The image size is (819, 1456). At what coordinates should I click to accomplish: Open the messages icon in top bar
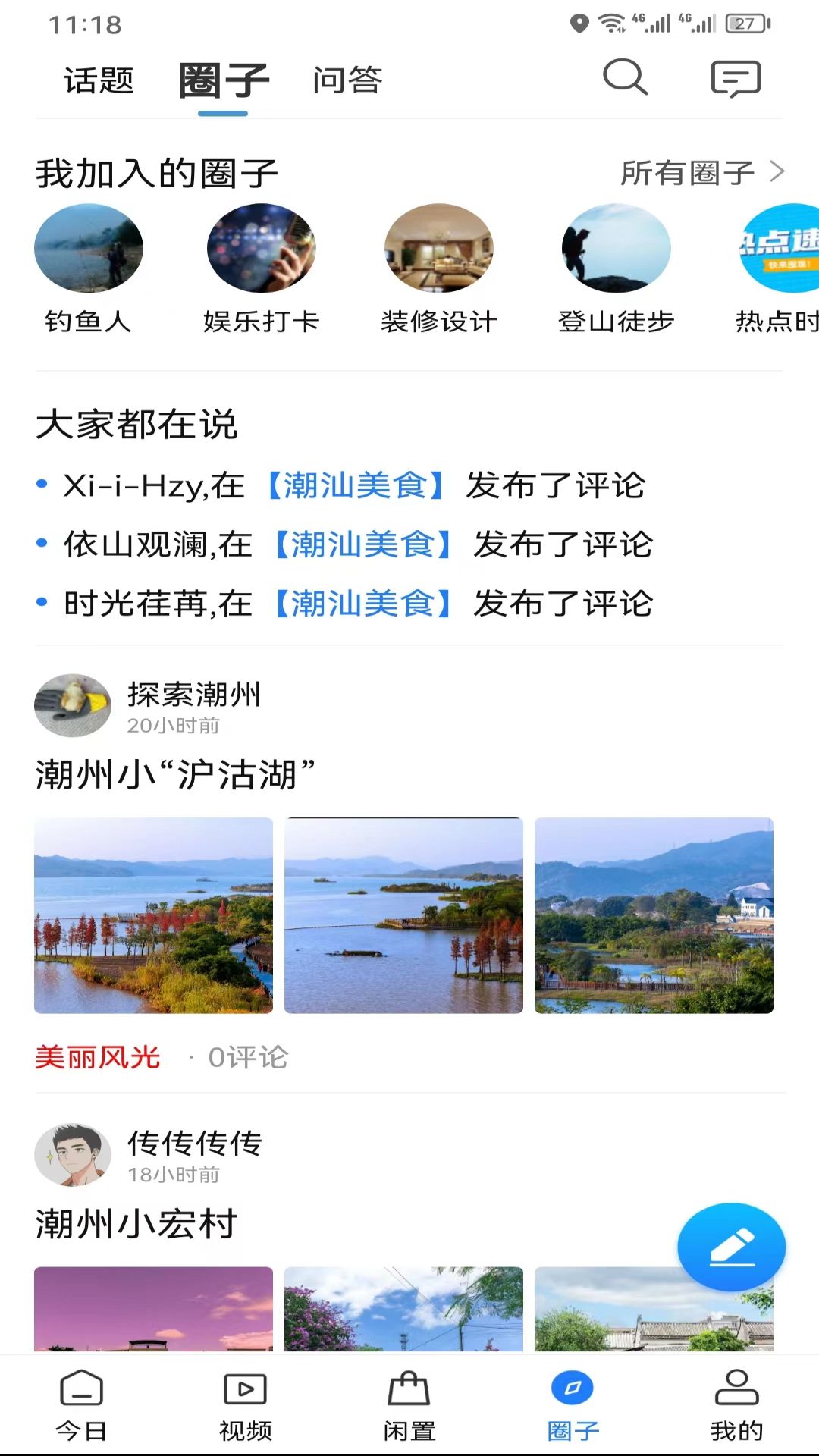(x=734, y=78)
